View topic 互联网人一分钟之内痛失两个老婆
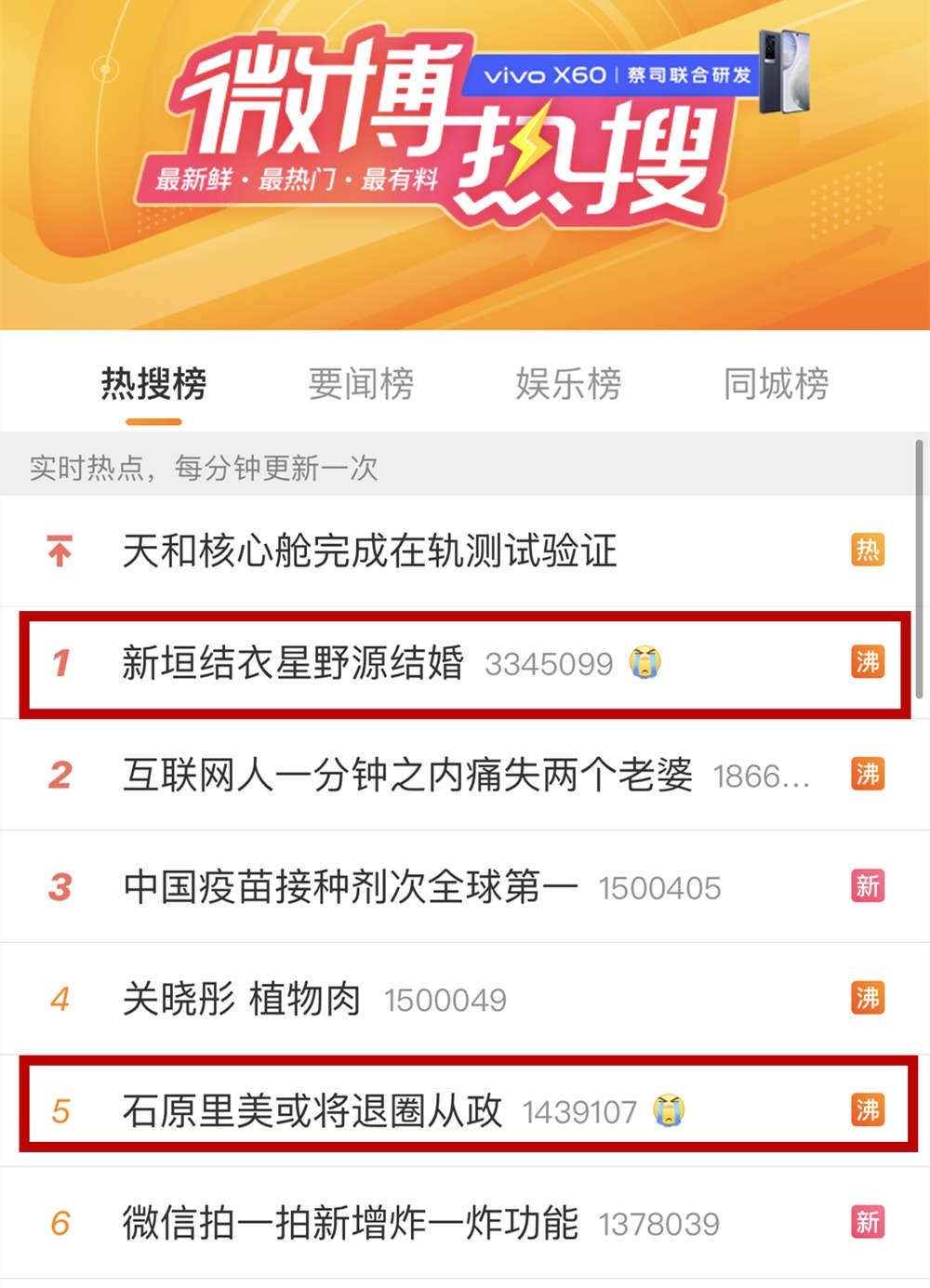 click(x=407, y=775)
